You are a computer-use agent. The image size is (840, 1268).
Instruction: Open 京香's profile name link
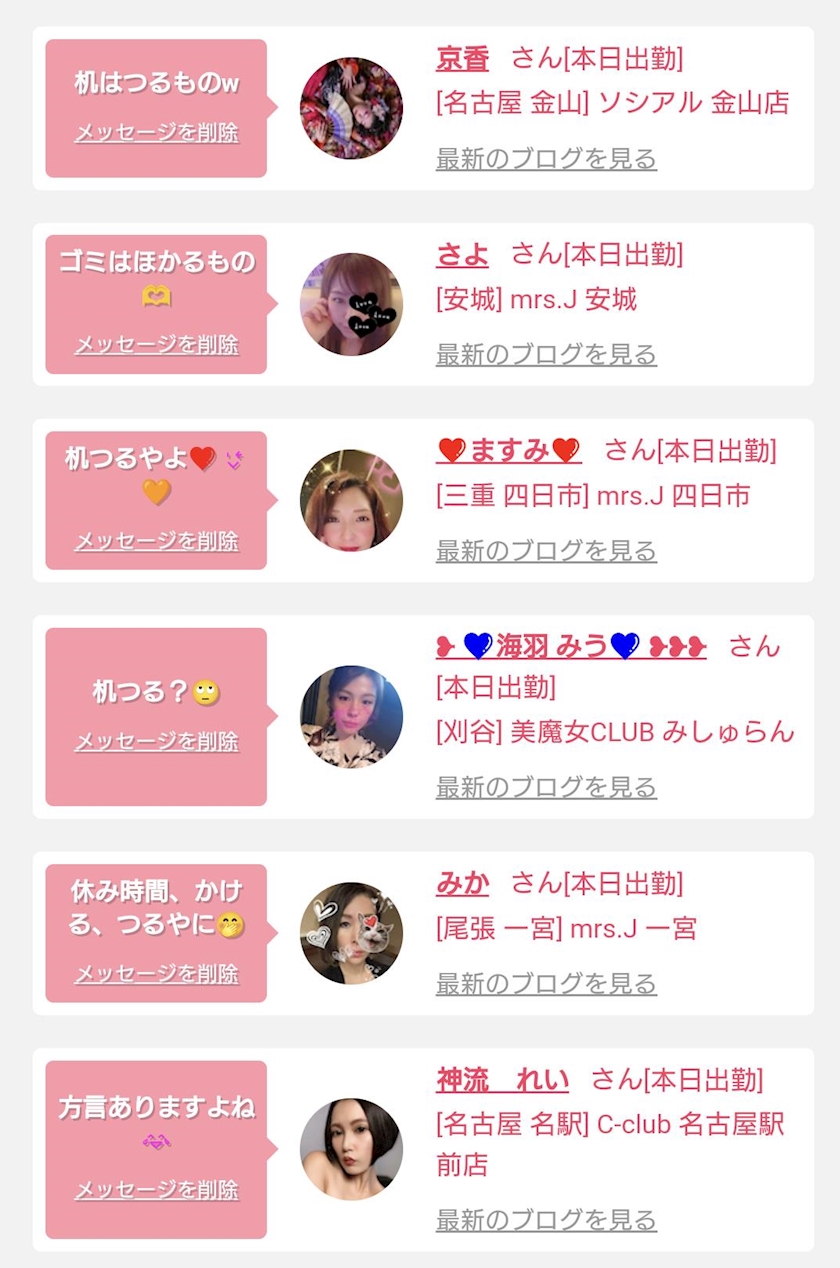[462, 59]
